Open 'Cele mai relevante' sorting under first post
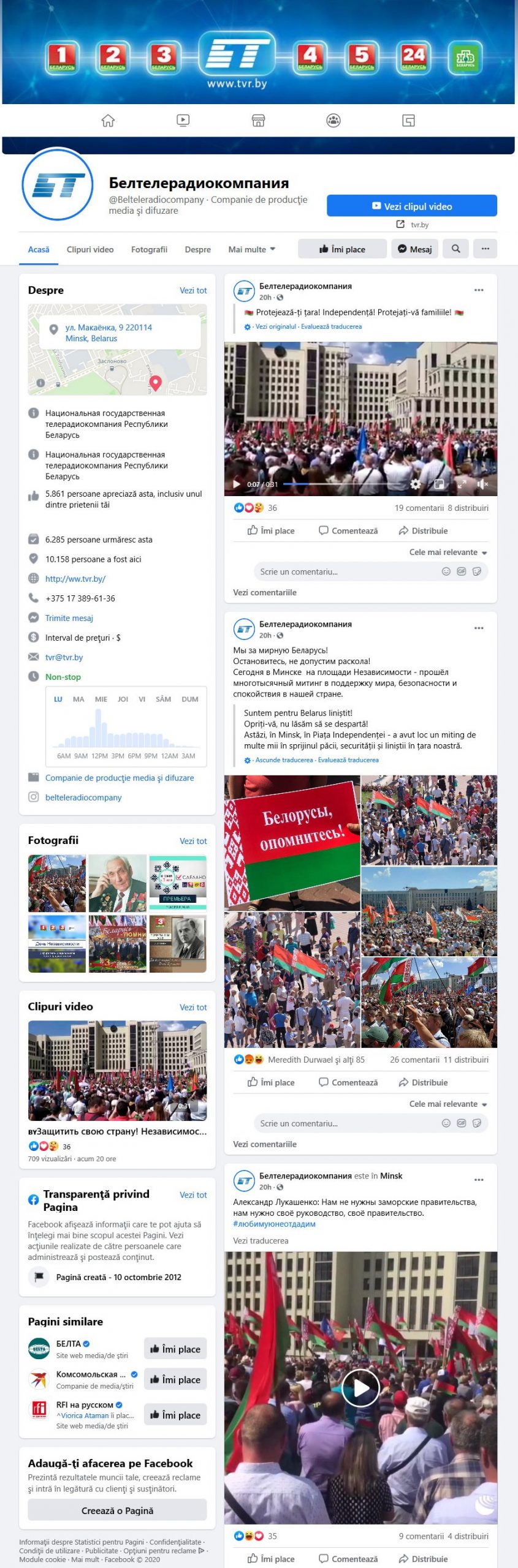This screenshot has height=1568, width=518. tap(448, 552)
